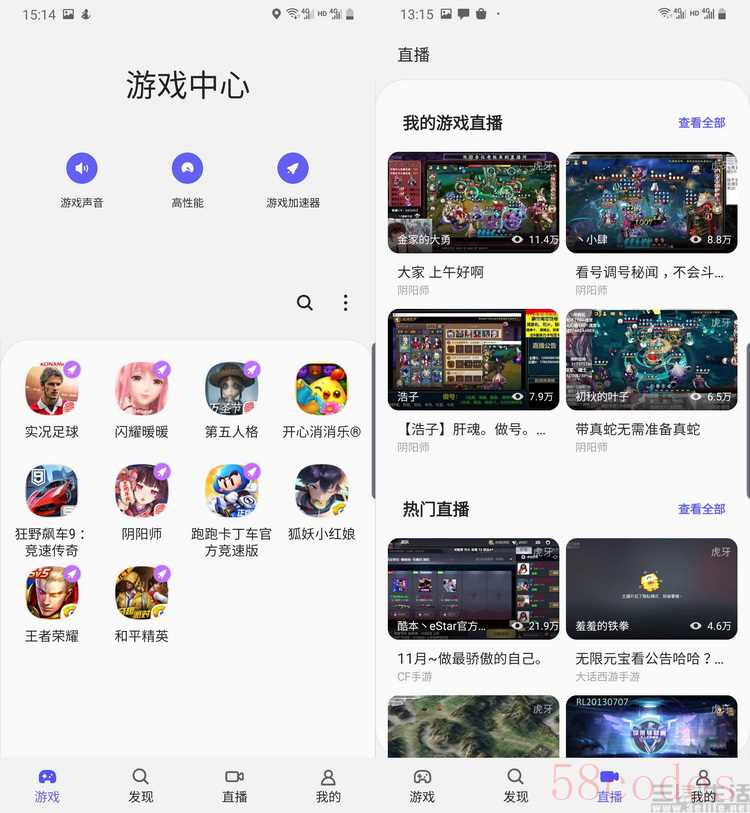The height and width of the screenshot is (813, 750).
Task: Open the 跑跑卡丁车官方竞速版 game
Action: pyautogui.click(x=232, y=491)
